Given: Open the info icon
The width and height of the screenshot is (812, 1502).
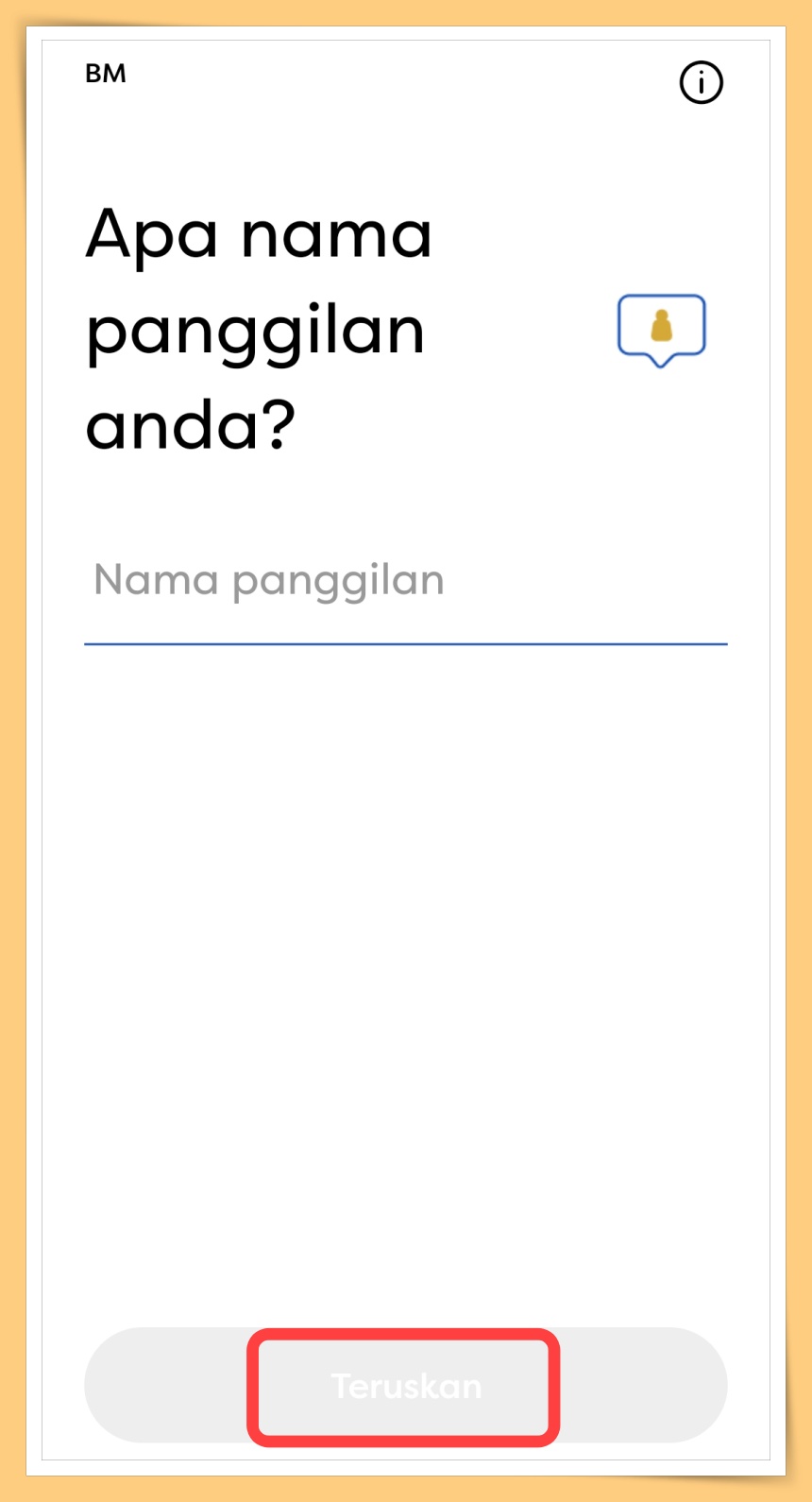Looking at the screenshot, I should point(701,83).
